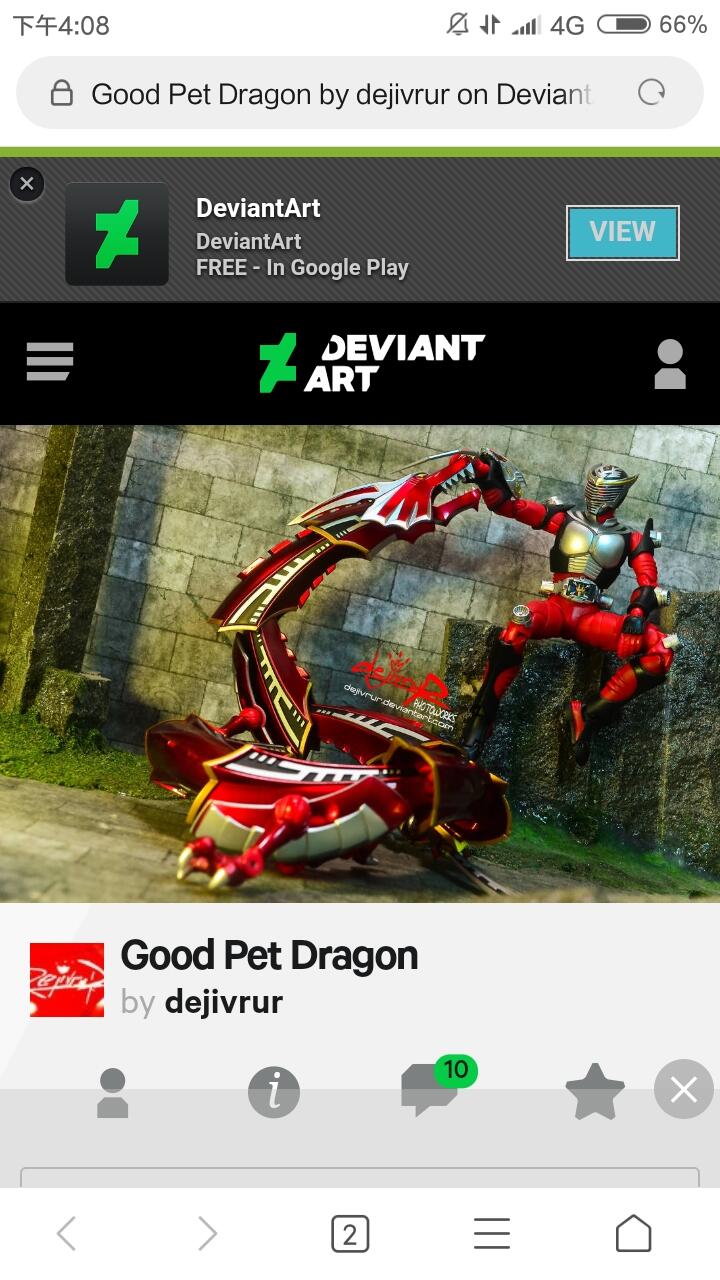Tap the browser address bar
720x1280 pixels.
coord(340,94)
